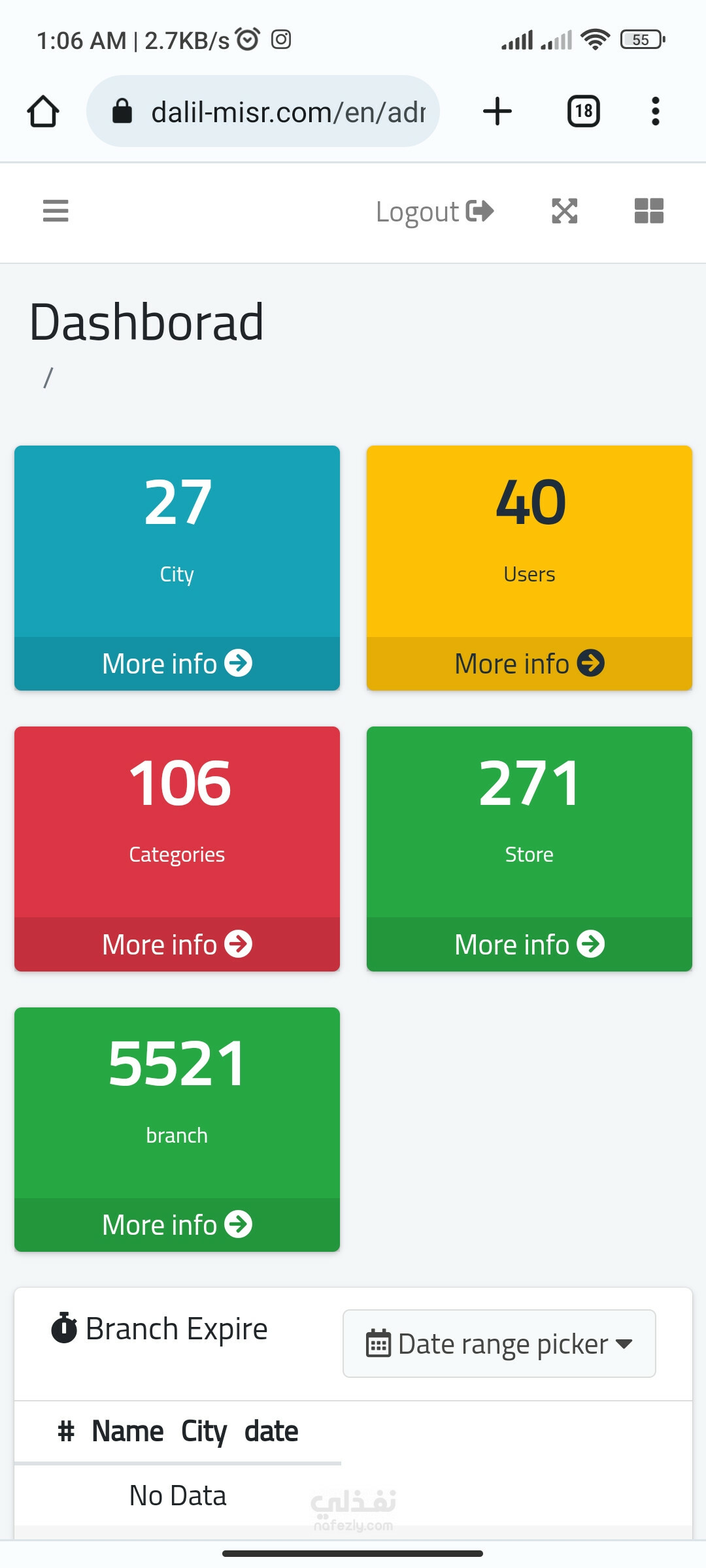Screen dimensions: 706x1568
Task: Select the date column header in Branch Expire
Action: pyautogui.click(x=272, y=1431)
